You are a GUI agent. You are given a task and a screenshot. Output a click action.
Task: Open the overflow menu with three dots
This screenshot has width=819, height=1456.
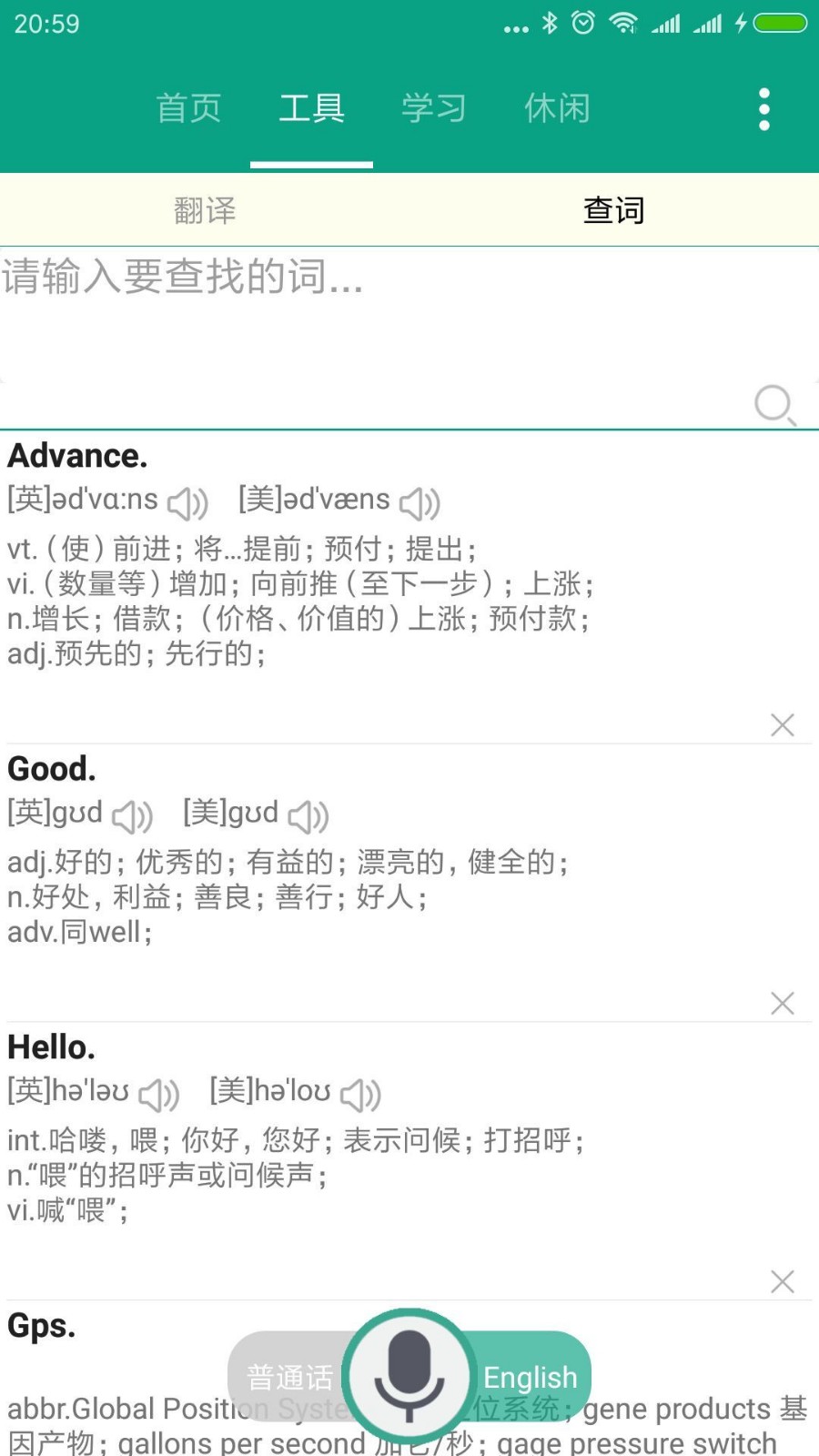(x=763, y=107)
